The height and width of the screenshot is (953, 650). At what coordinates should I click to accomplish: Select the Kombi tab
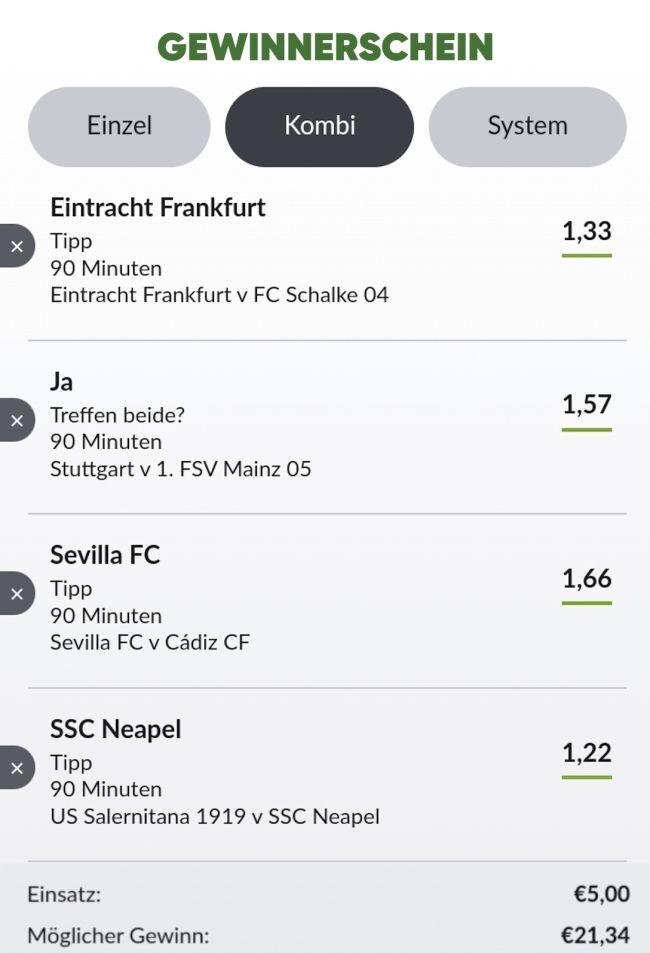[x=319, y=126]
